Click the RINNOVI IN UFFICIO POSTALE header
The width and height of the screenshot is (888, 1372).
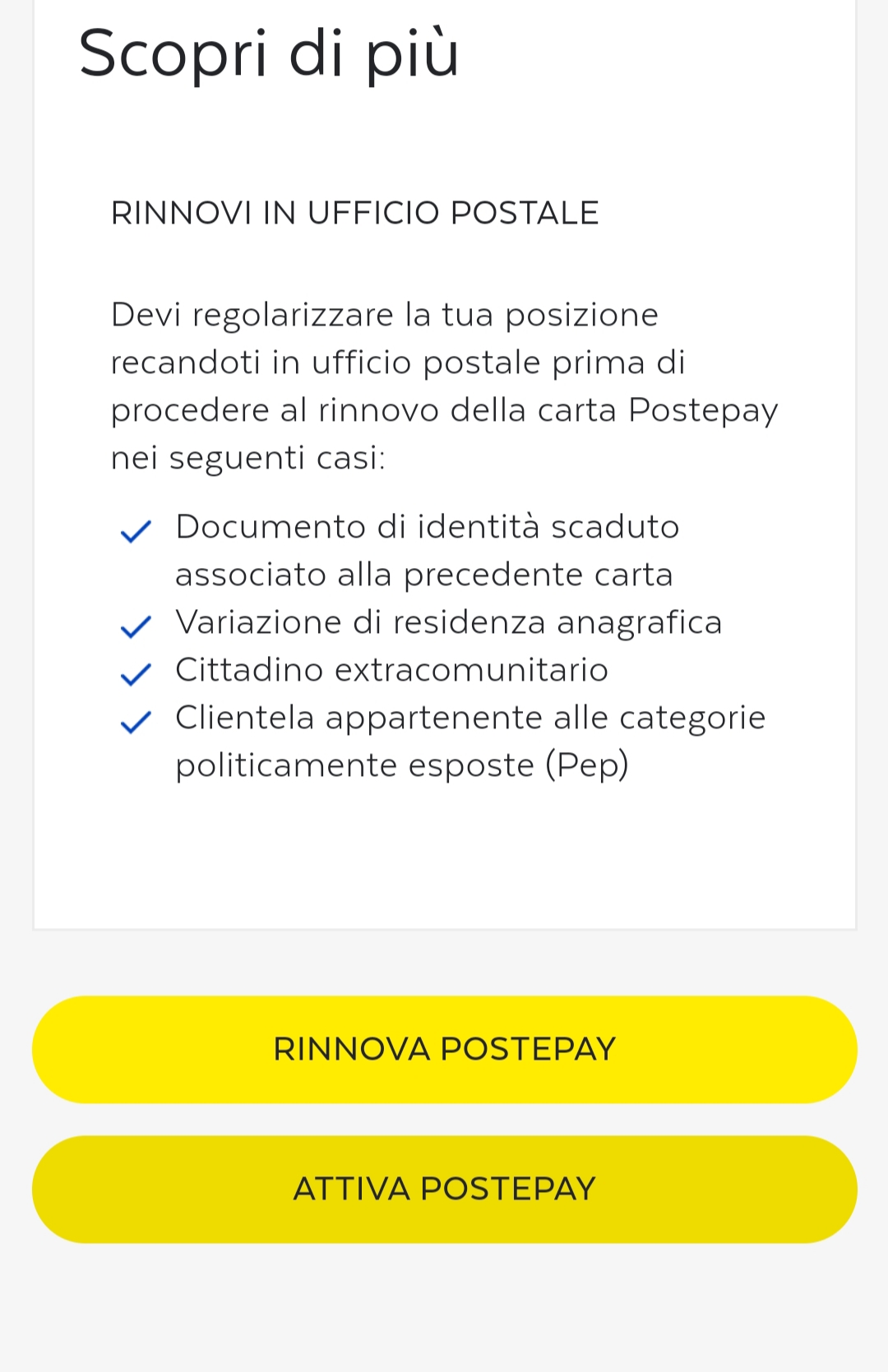coord(355,212)
